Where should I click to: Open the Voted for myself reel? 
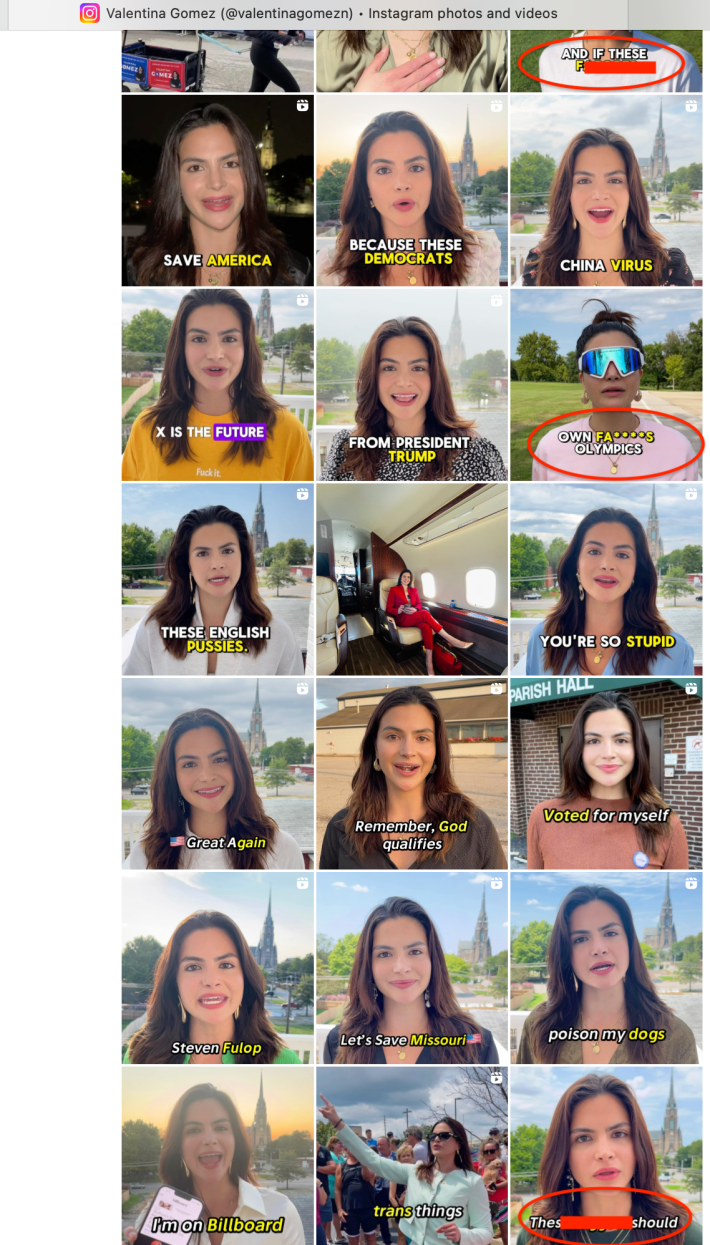606,773
